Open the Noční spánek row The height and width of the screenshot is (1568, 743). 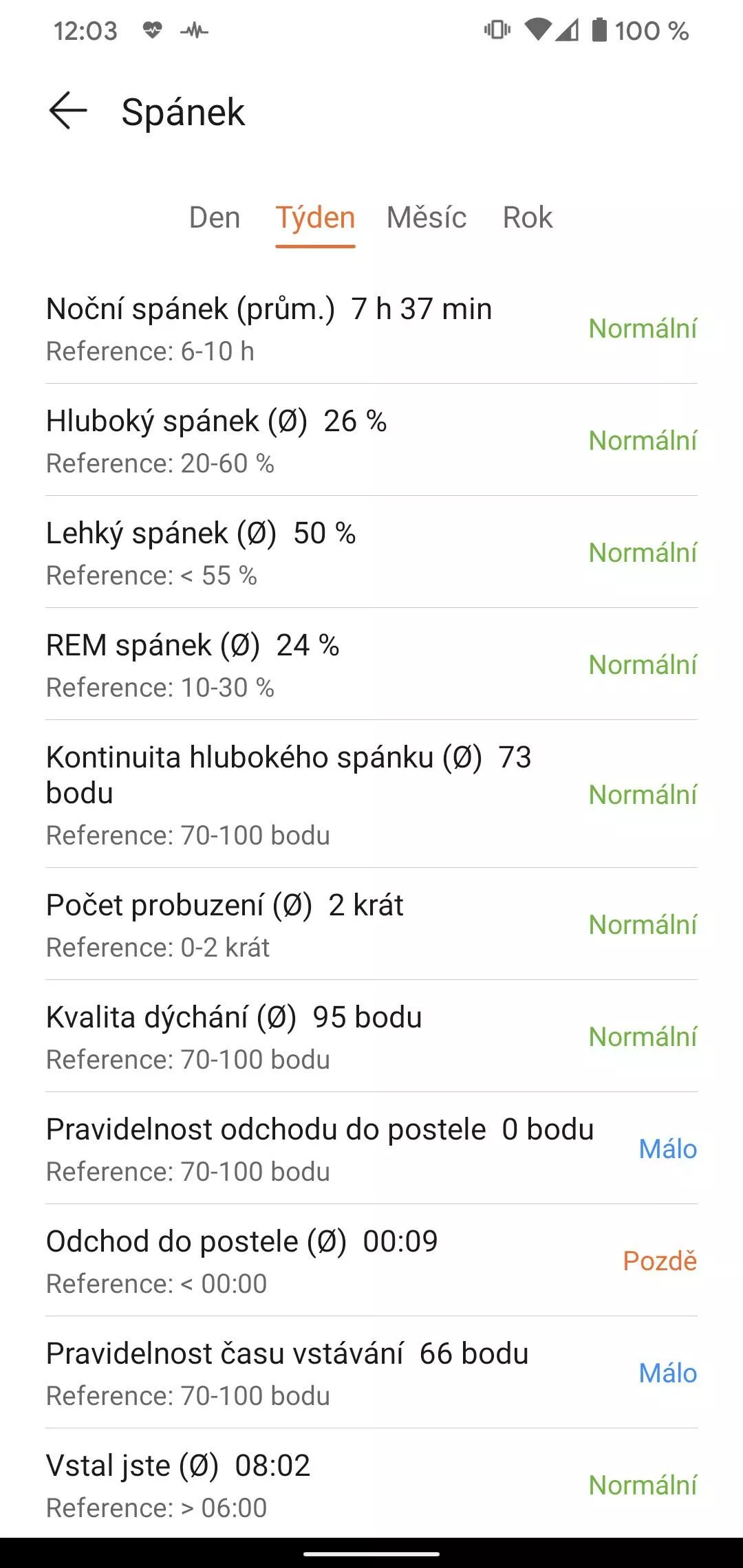(x=371, y=328)
